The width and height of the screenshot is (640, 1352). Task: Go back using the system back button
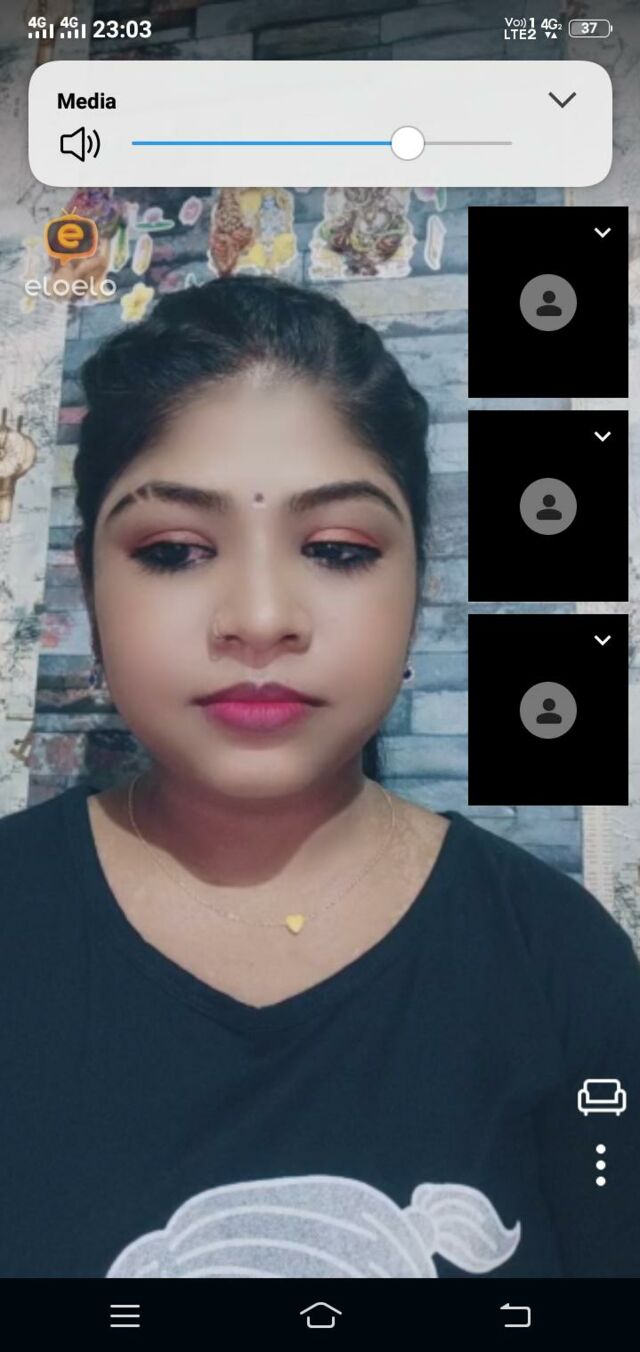click(515, 1315)
